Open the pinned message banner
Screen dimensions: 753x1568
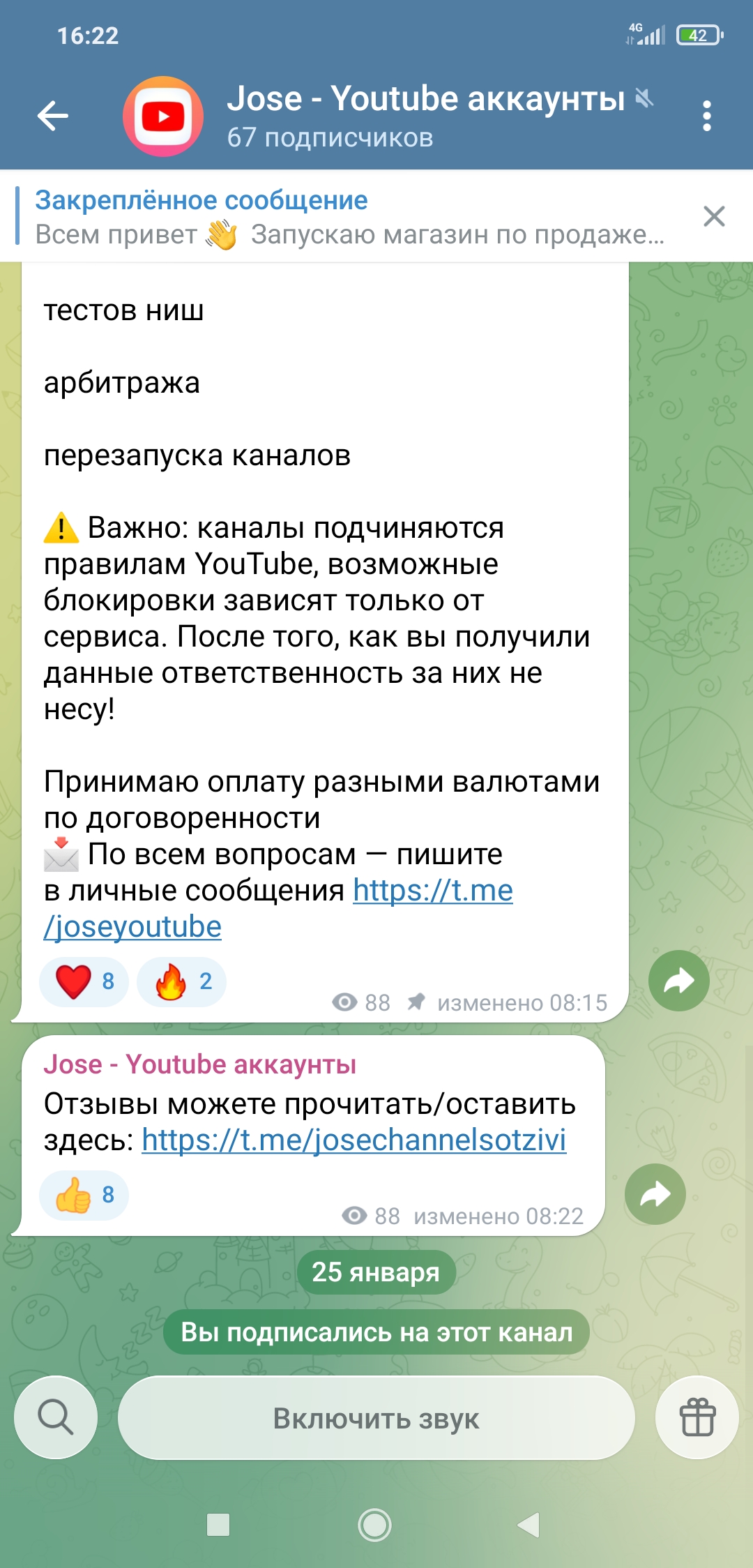(349, 218)
